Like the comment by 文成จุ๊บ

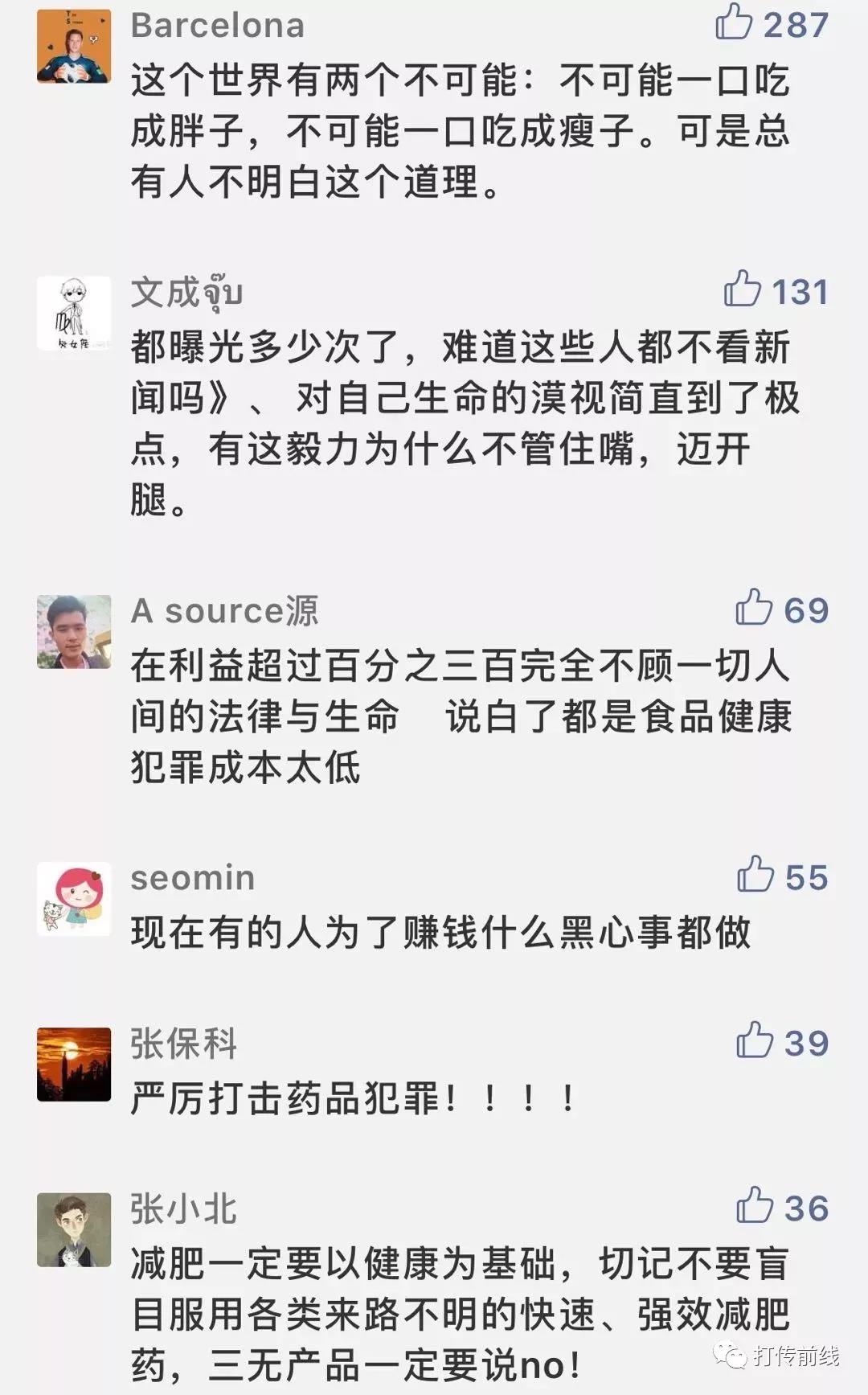pos(743,289)
